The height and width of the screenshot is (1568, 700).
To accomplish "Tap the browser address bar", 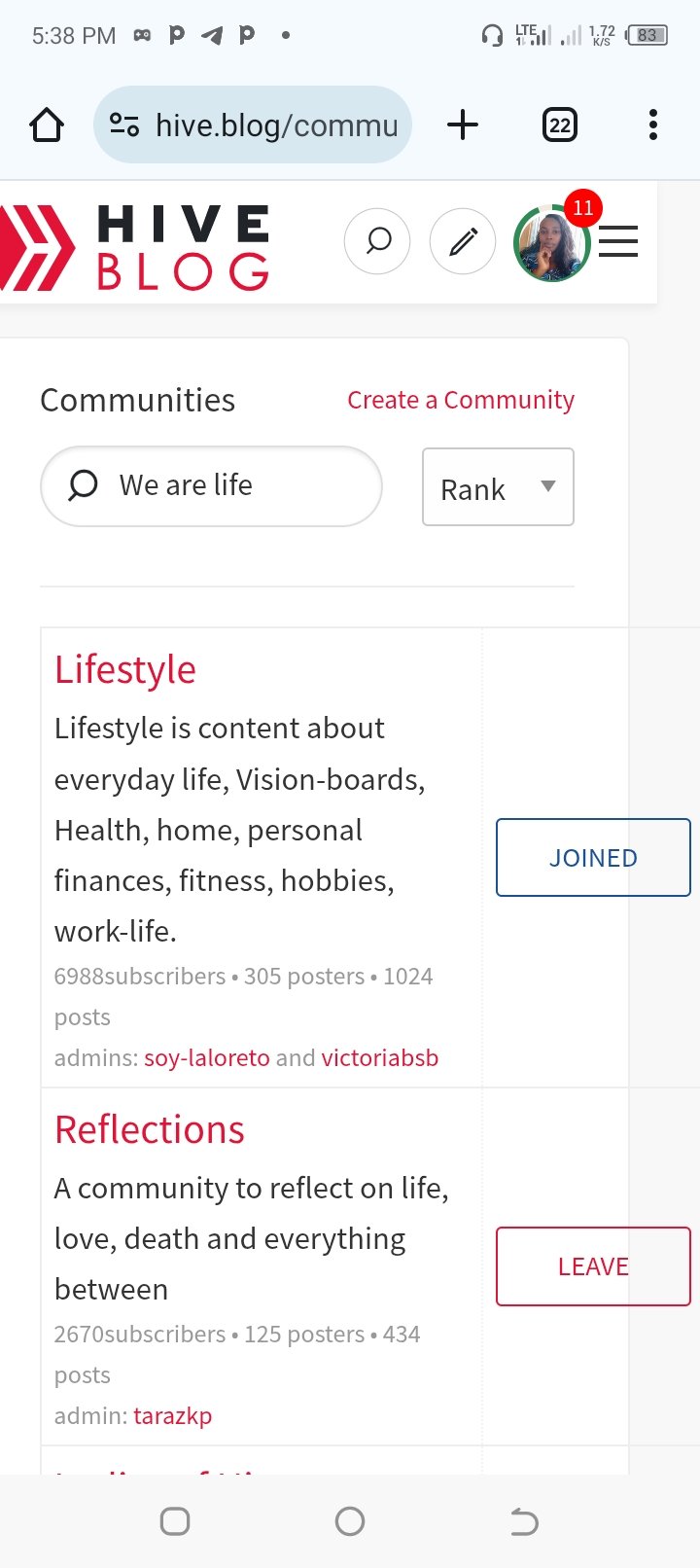I will coord(253,125).
